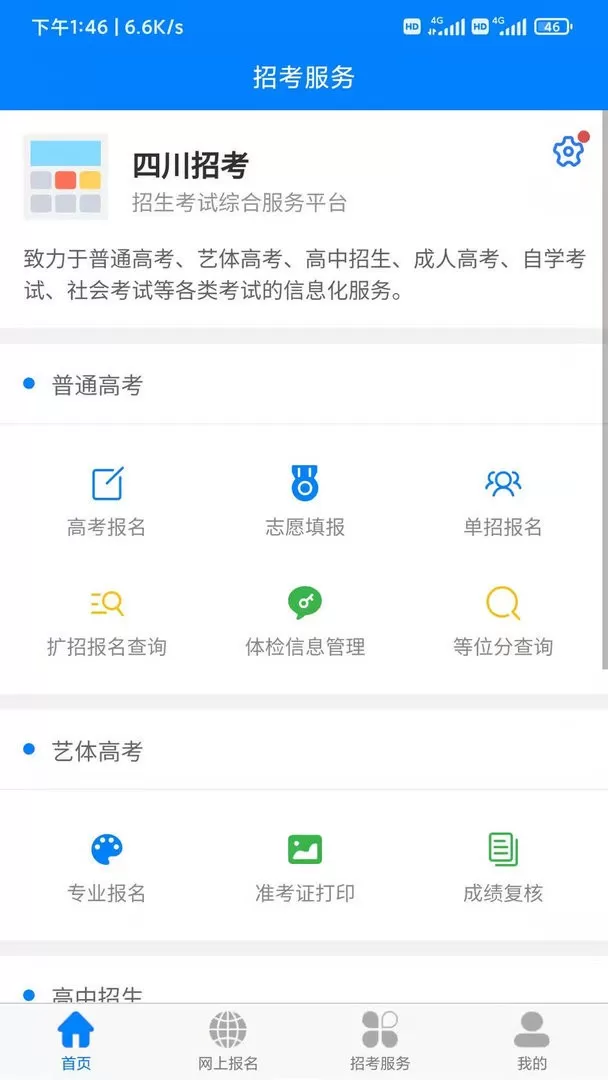Image resolution: width=608 pixels, height=1080 pixels.
Task: Switch to the 我的 tab
Action: 532,1041
